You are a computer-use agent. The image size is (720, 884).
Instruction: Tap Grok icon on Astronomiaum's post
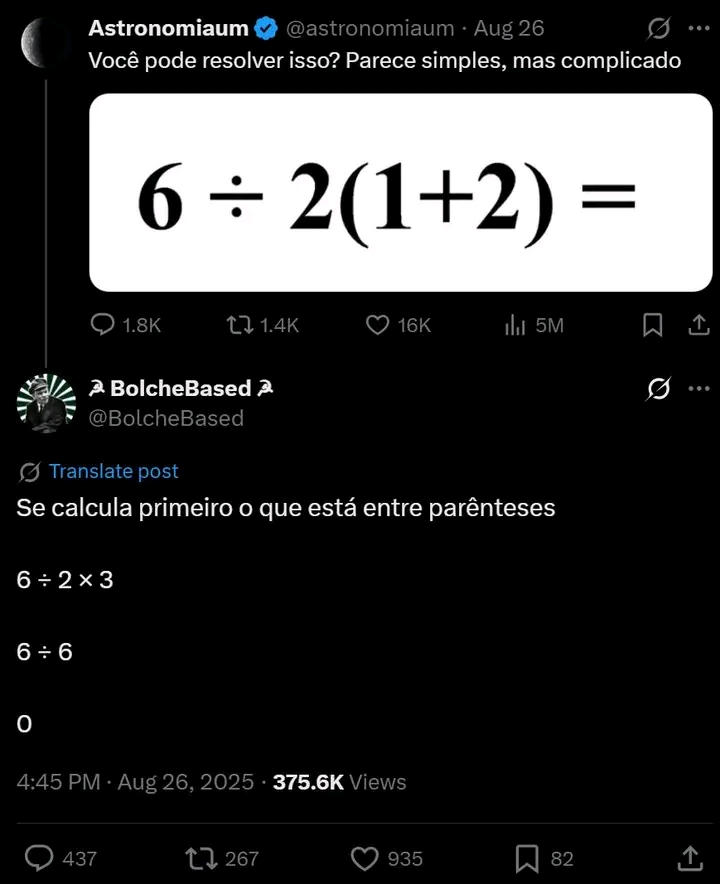pos(659,28)
